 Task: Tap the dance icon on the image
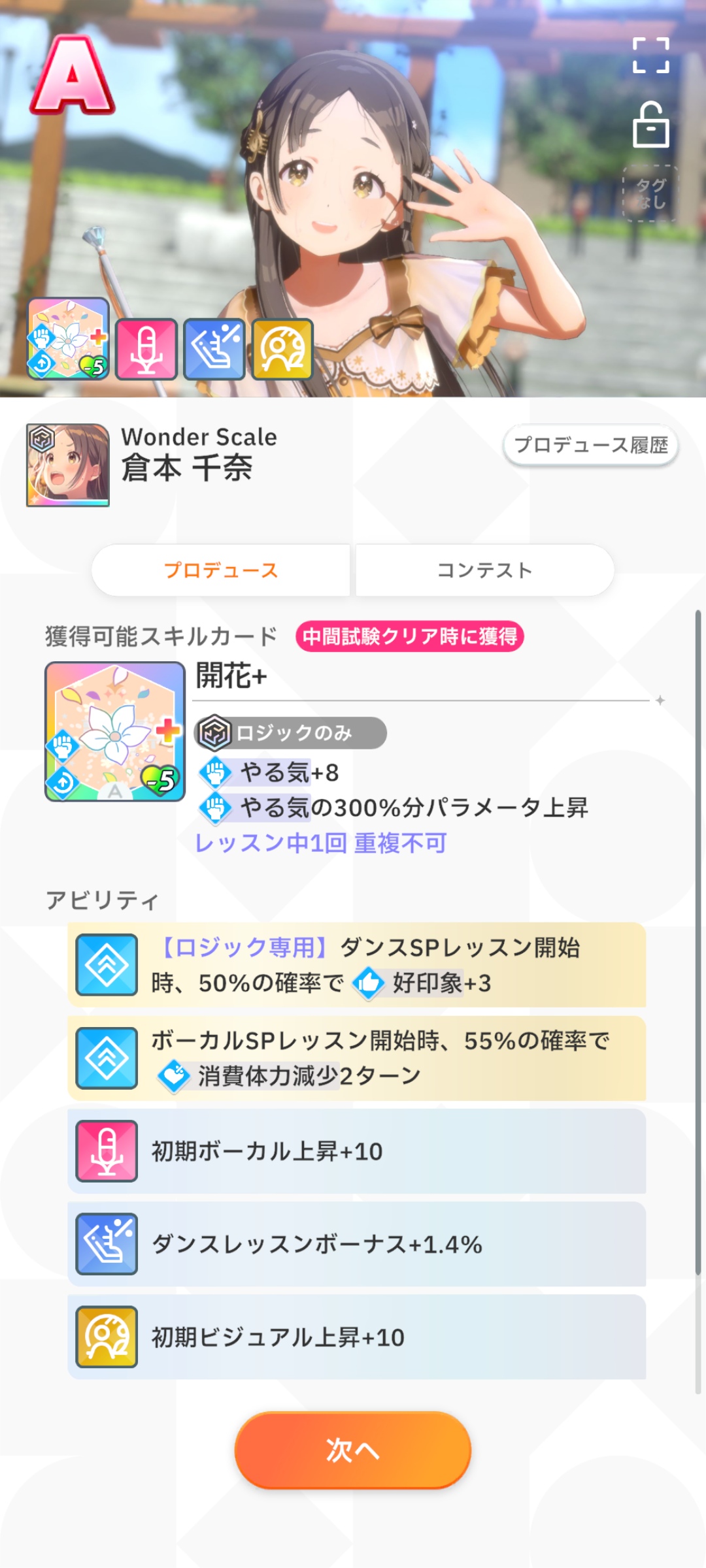[x=214, y=350]
